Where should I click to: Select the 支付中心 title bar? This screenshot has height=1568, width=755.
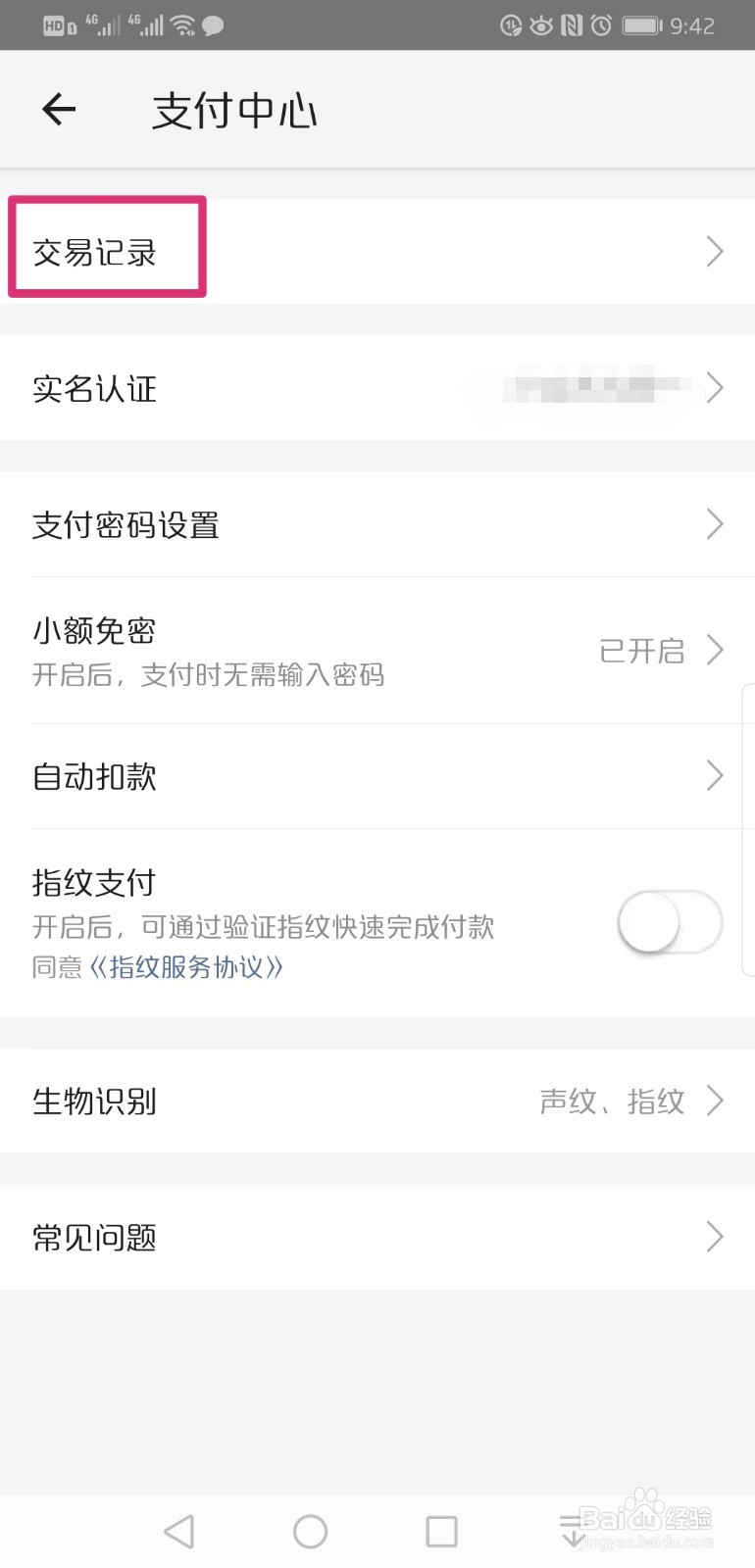click(x=233, y=110)
